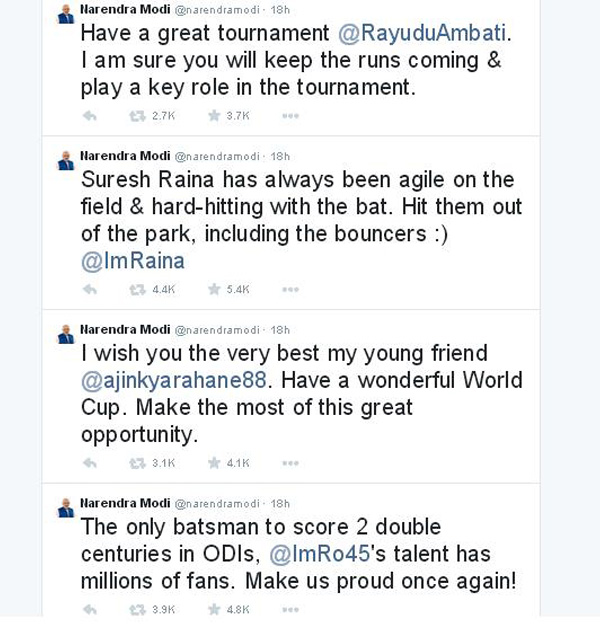Image resolution: width=600 pixels, height=627 pixels.
Task: Open the @ImRaina mention link
Action: coord(132,261)
